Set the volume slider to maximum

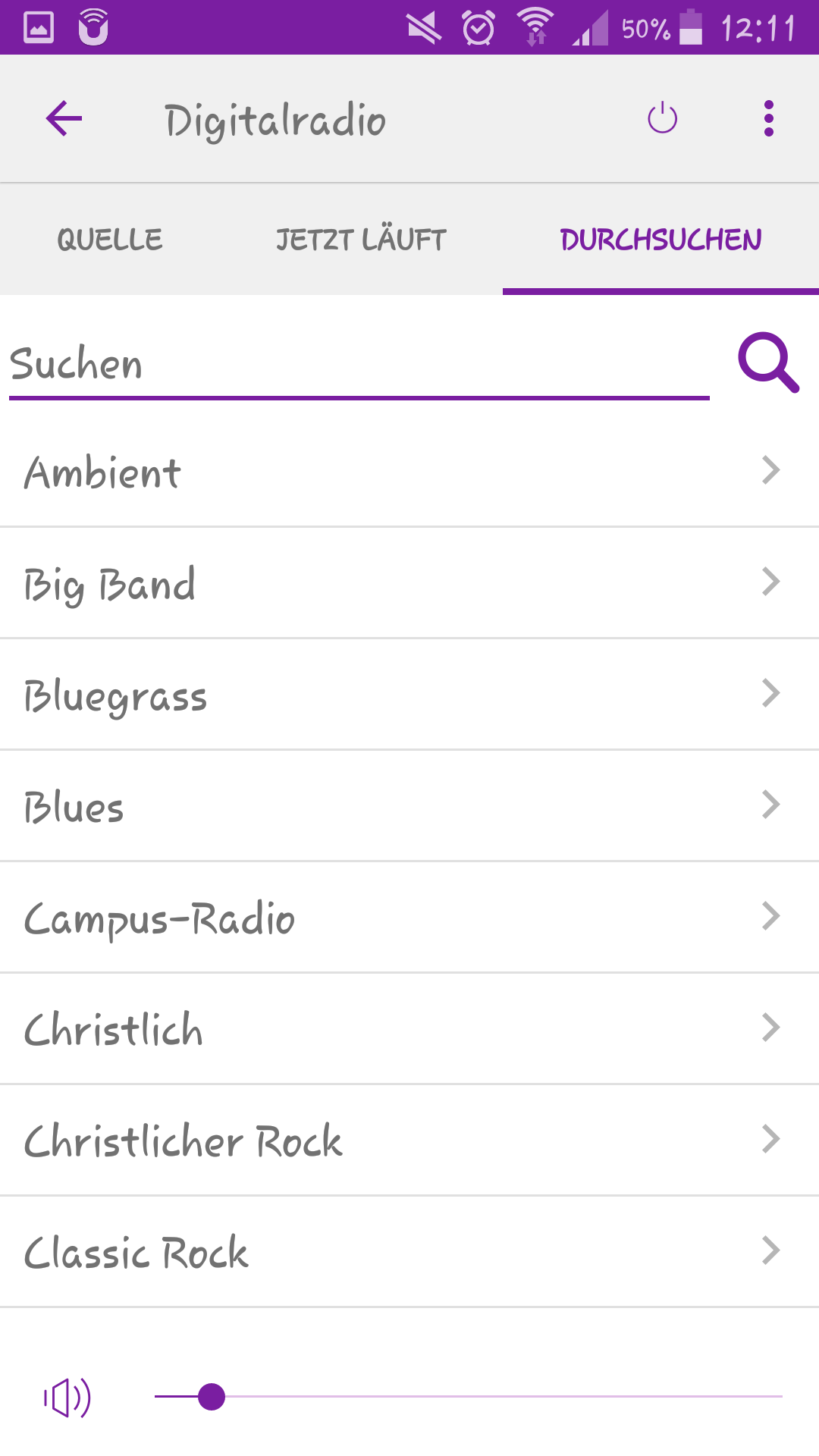(x=780, y=1397)
